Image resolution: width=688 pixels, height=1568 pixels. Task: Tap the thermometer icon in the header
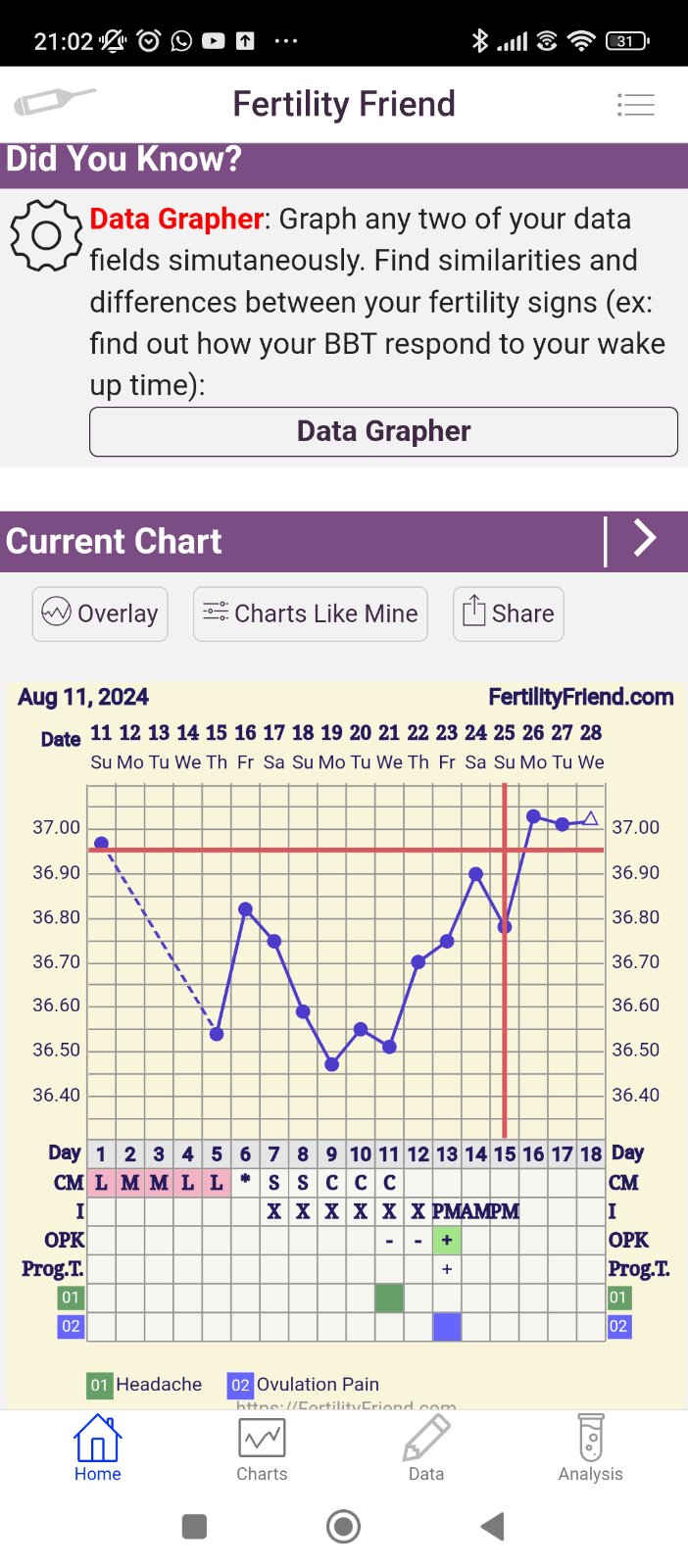tap(55, 102)
